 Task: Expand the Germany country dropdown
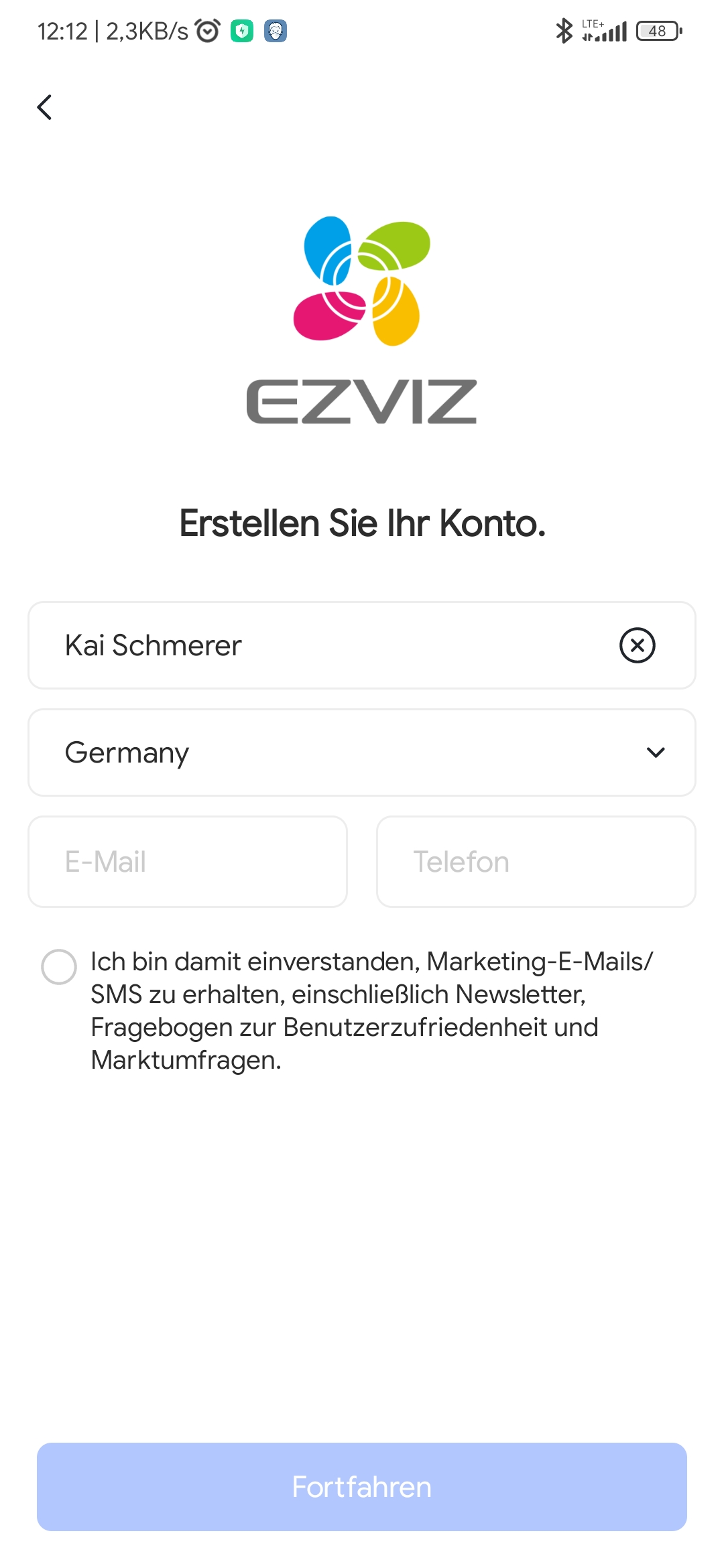click(362, 753)
